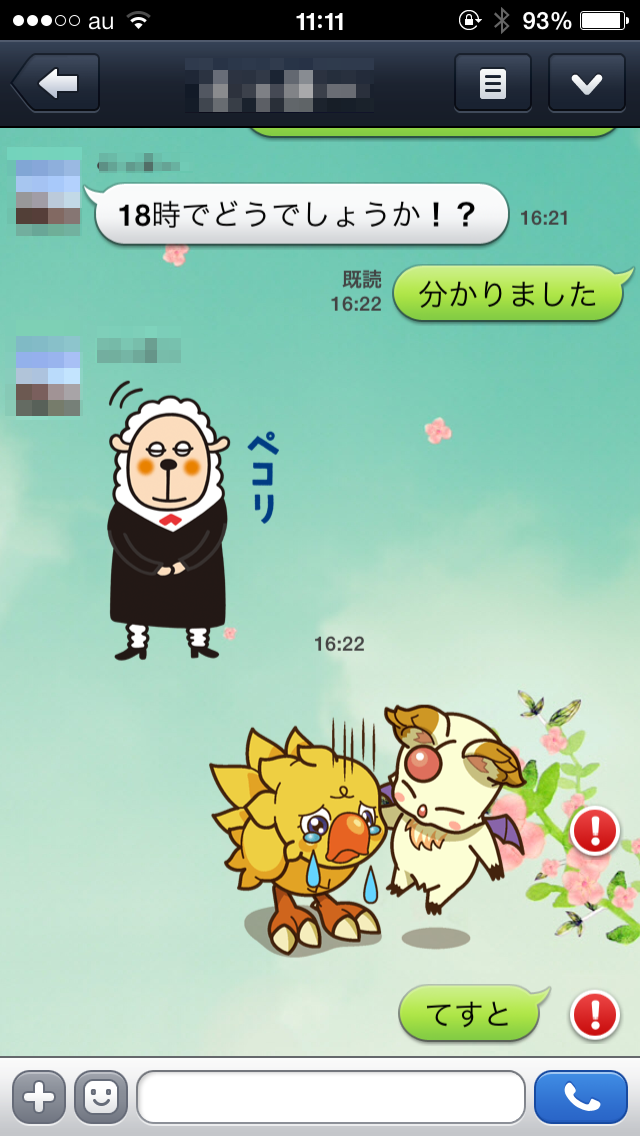
Task: Tap the error icon beside chocobo sticker
Action: 595,831
